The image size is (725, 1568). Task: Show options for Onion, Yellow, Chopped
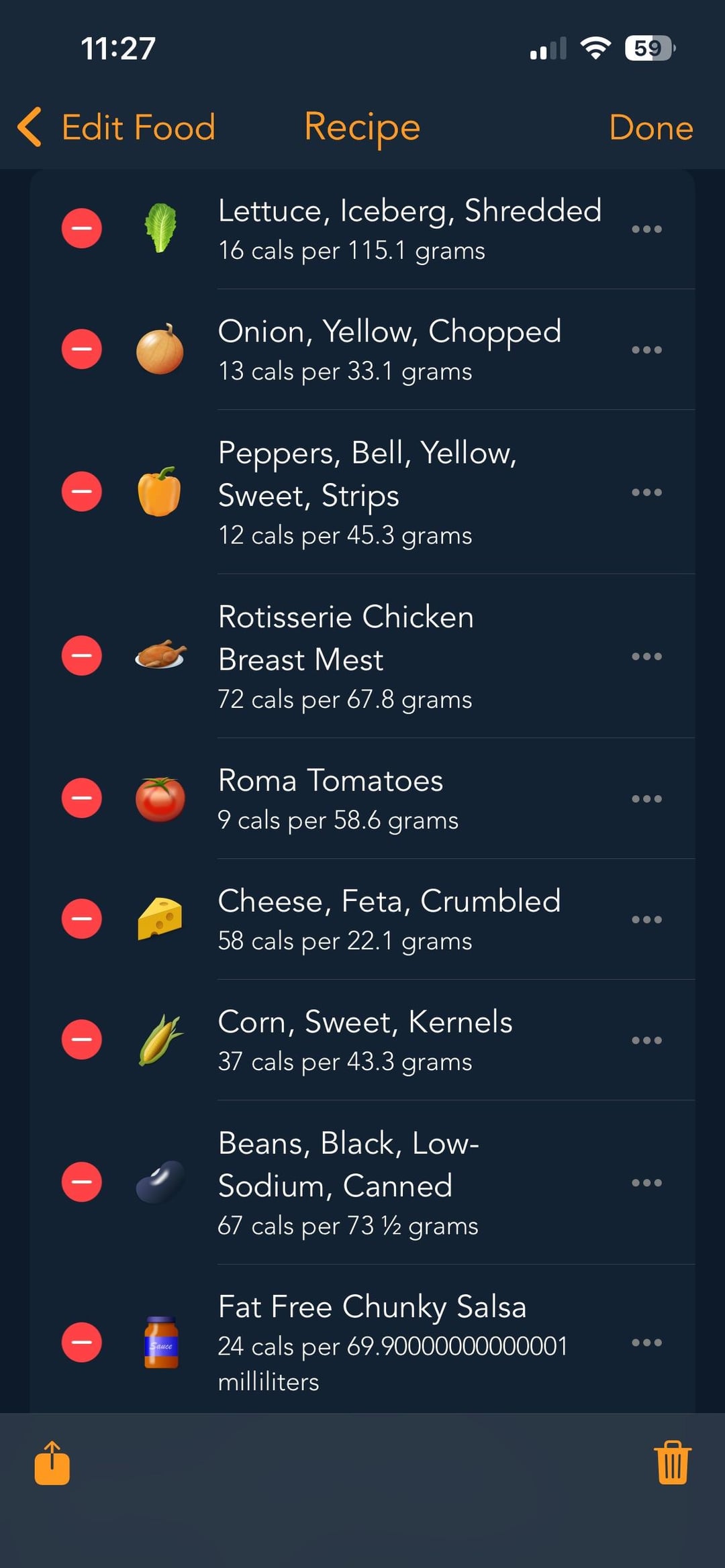tap(646, 350)
